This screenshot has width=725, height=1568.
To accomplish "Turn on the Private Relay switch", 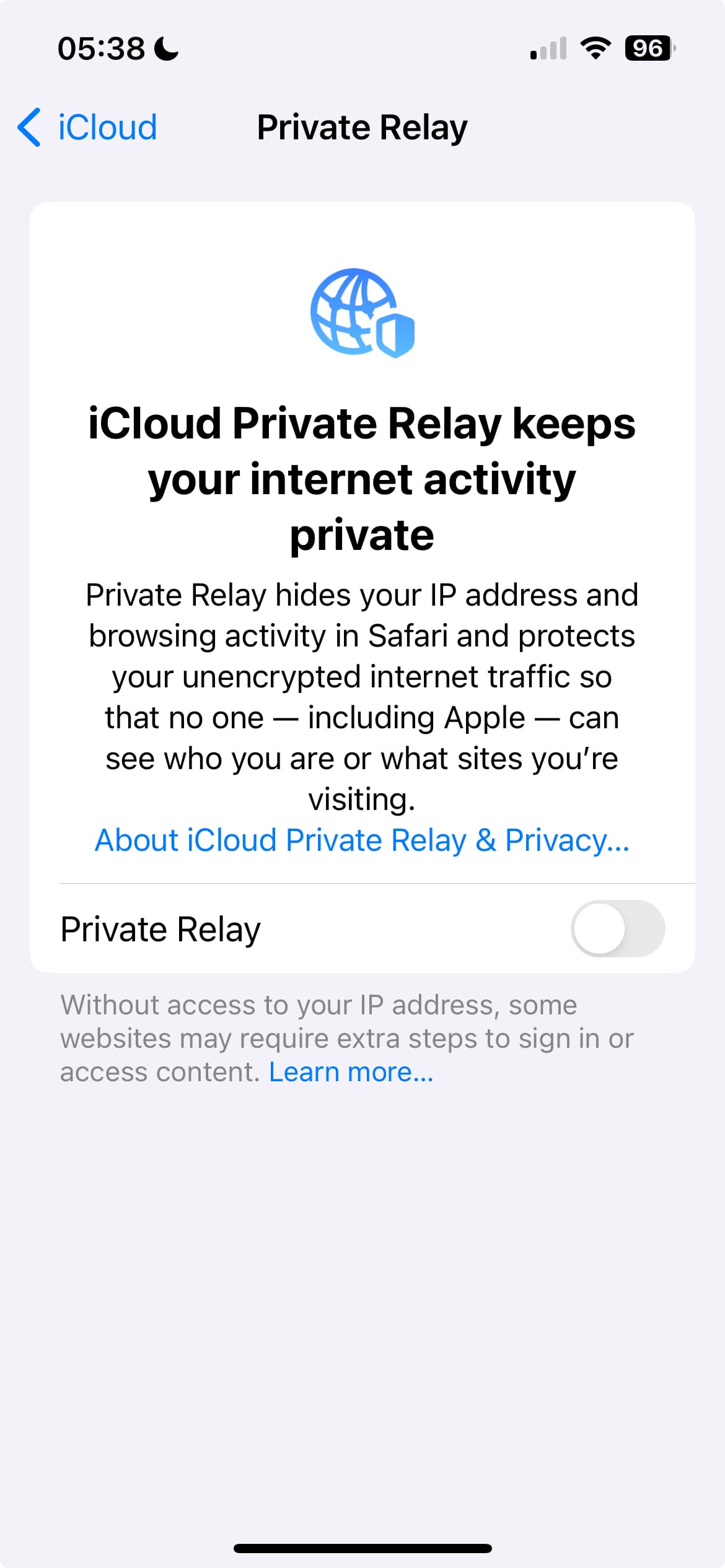I will tap(617, 928).
